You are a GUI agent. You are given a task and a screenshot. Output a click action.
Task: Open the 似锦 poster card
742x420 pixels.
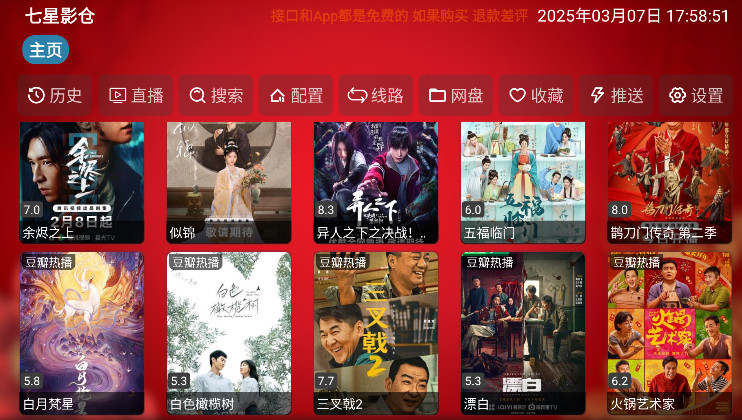tap(229, 180)
